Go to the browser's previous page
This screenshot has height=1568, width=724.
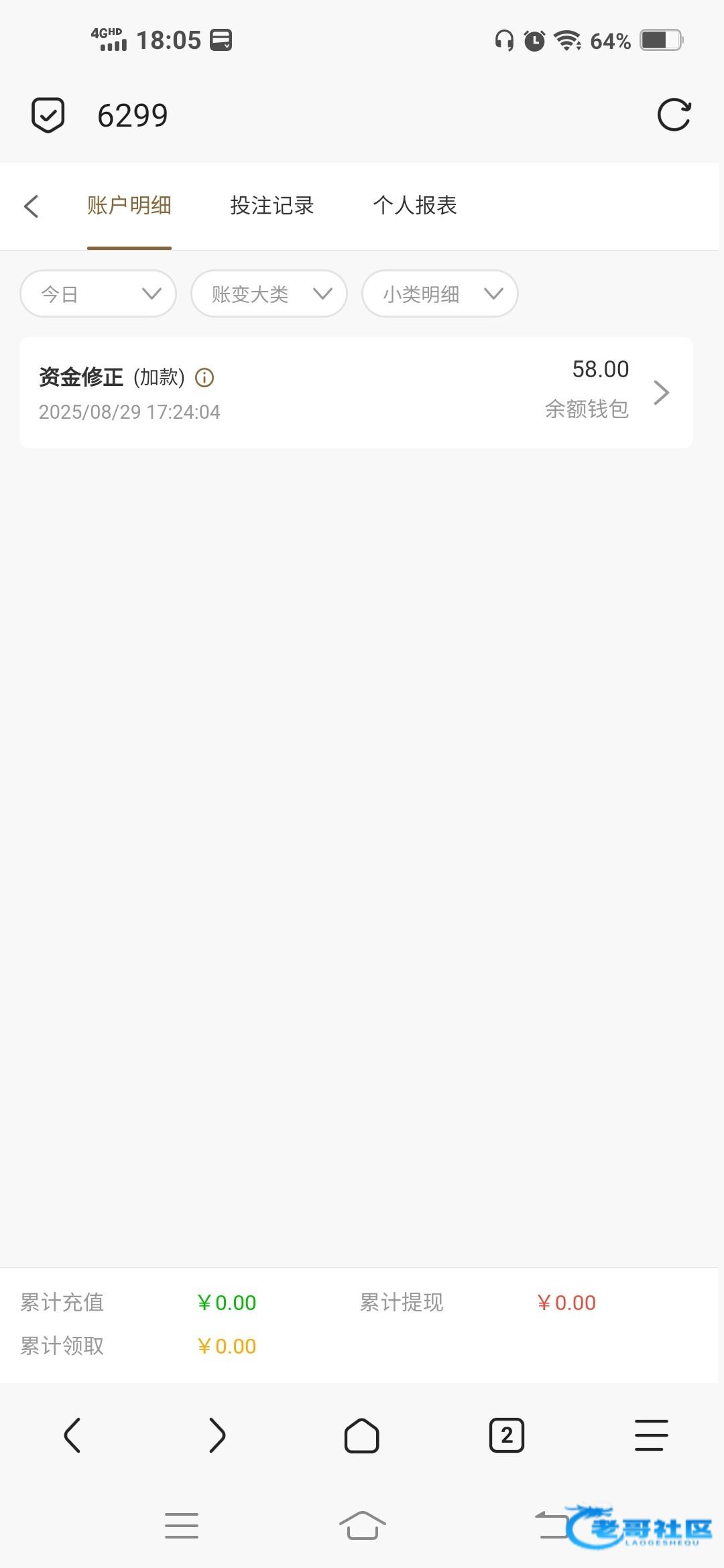point(72,1435)
